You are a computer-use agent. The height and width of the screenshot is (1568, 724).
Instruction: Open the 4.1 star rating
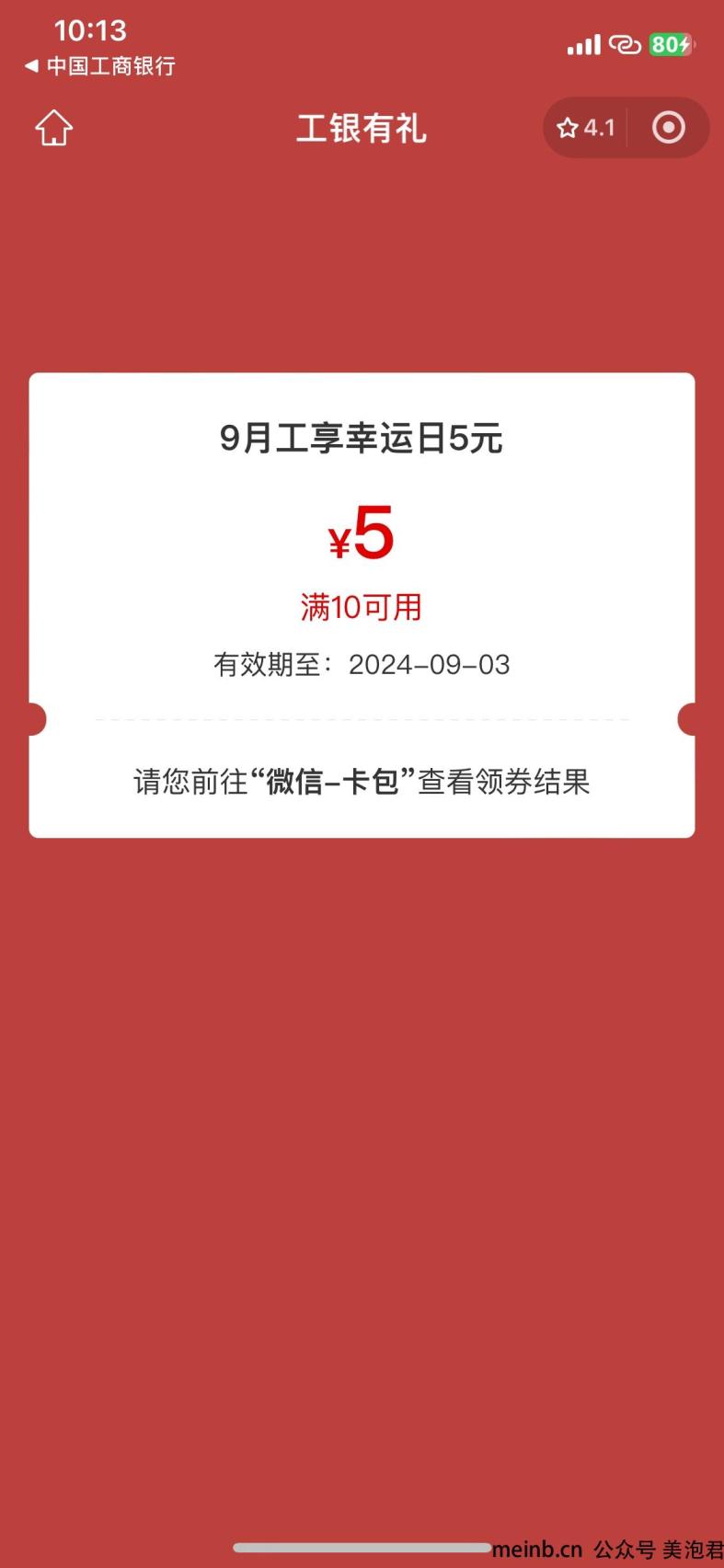coord(586,128)
